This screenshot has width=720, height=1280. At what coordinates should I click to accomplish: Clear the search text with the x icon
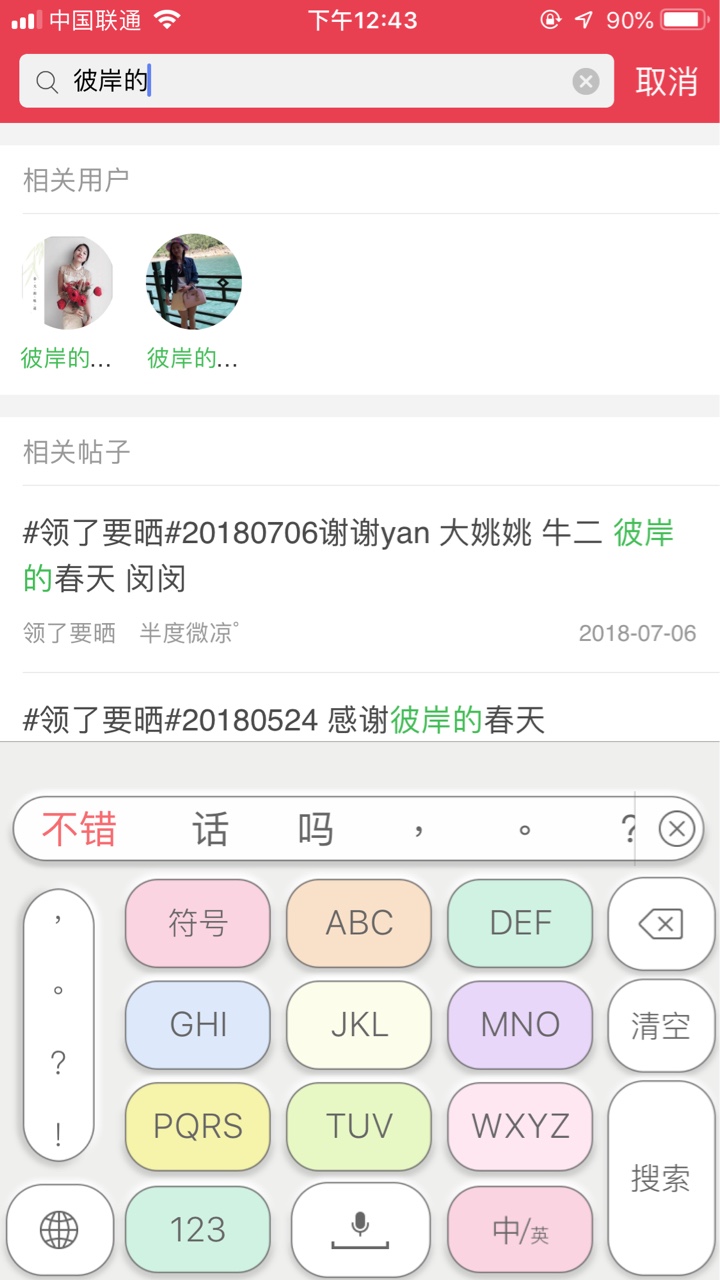[x=586, y=82]
